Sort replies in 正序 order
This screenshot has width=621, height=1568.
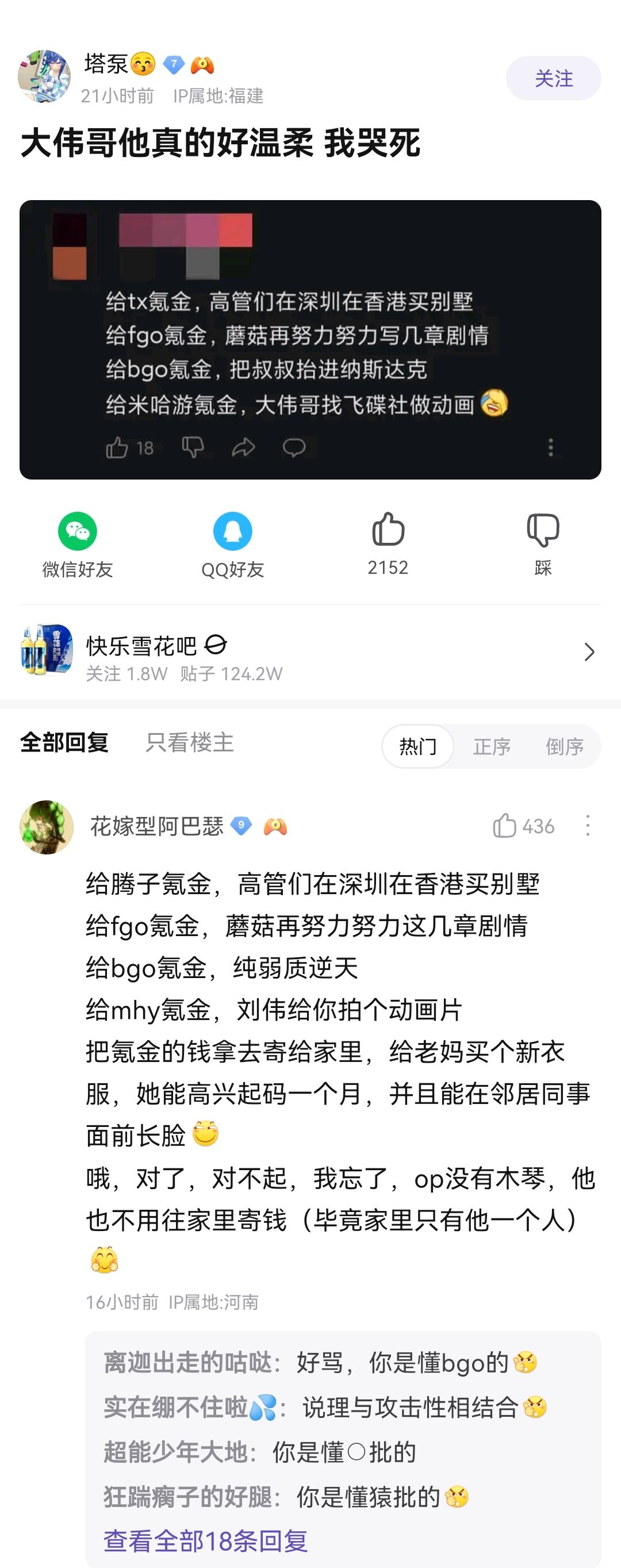[x=491, y=746]
